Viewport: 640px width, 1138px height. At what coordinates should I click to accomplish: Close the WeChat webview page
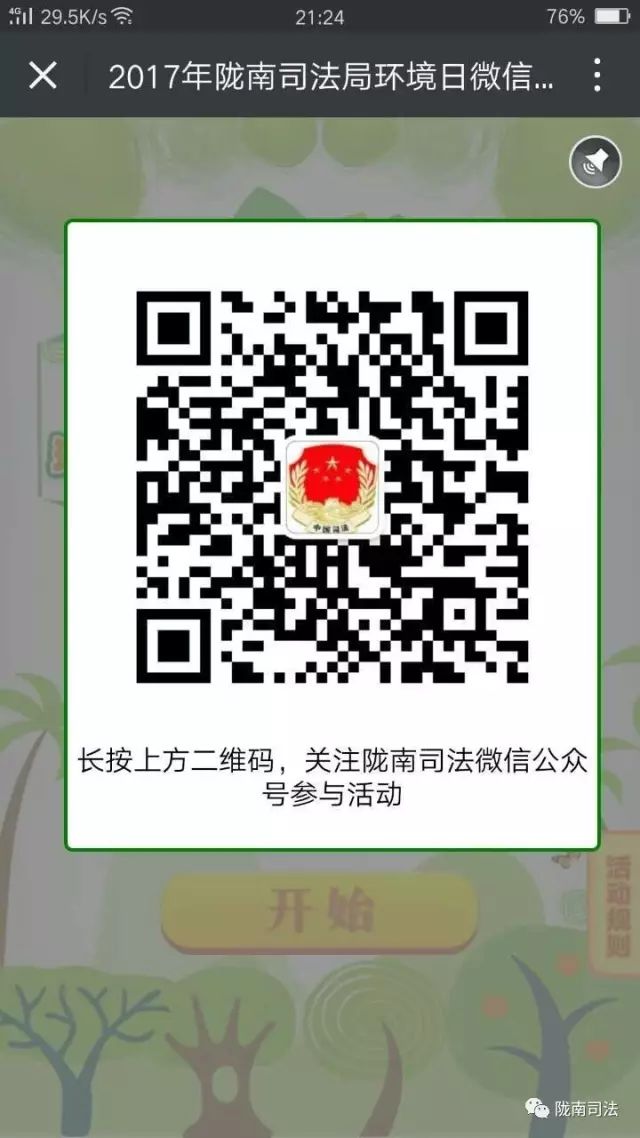43,75
